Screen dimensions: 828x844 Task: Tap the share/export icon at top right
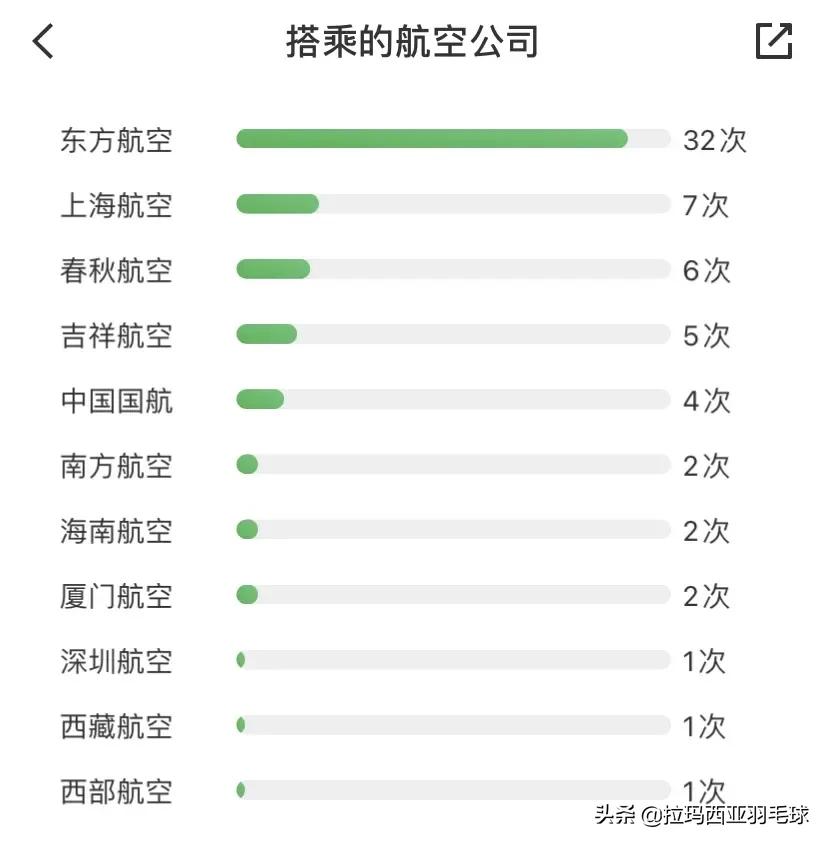click(772, 41)
